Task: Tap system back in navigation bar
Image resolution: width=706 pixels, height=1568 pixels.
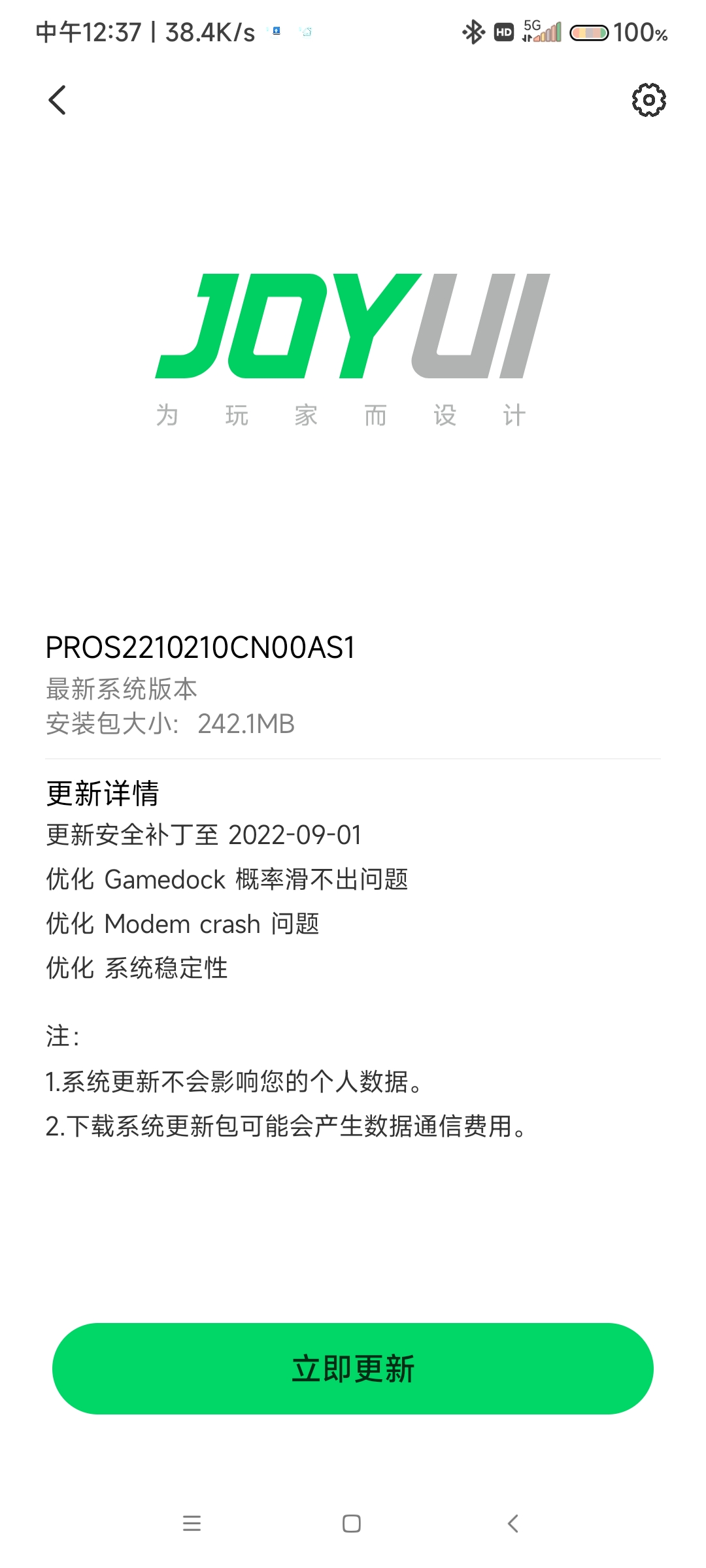Action: pyautogui.click(x=513, y=1524)
